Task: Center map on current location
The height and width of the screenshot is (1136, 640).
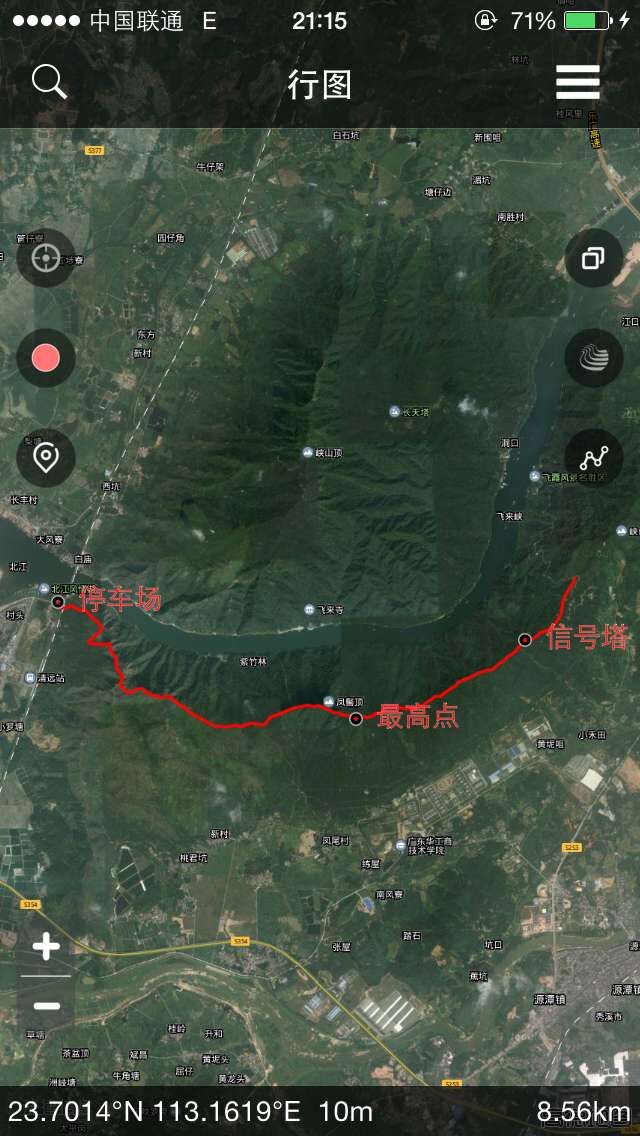Action: pyautogui.click(x=46, y=258)
